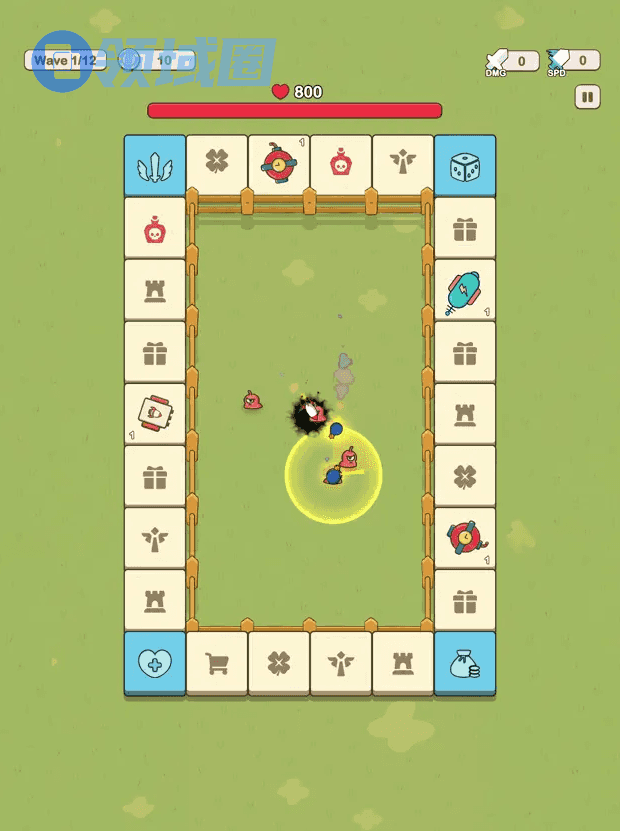Tap the wings corner tile

pyautogui.click(x=155, y=165)
